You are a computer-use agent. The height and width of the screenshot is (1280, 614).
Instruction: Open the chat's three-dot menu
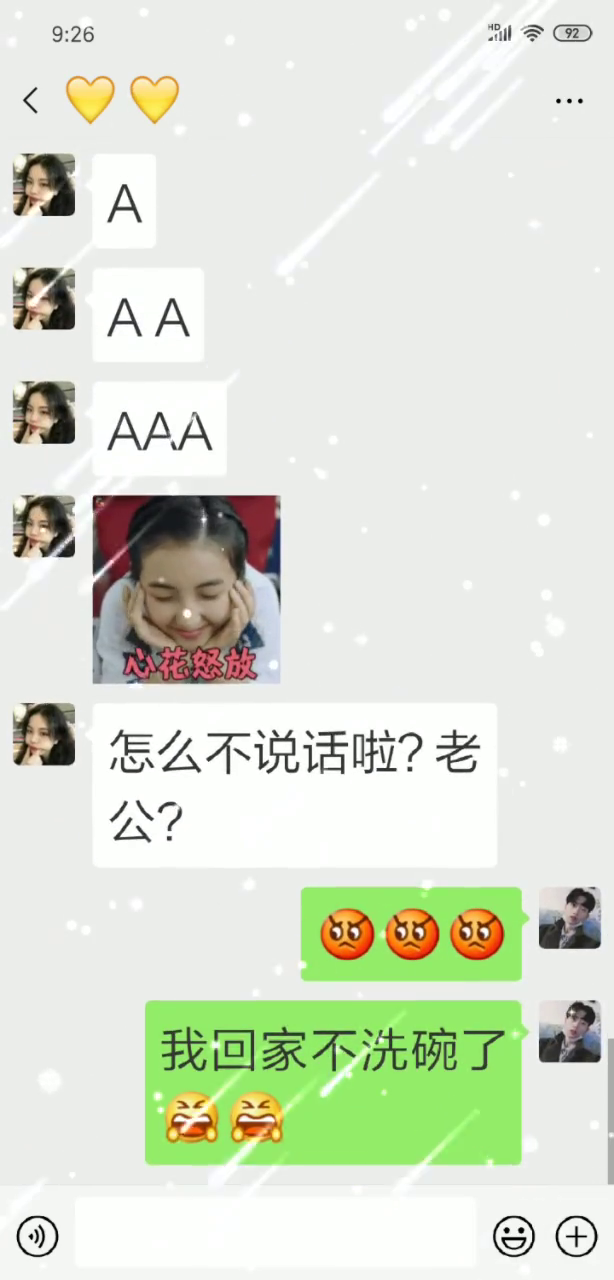point(569,101)
